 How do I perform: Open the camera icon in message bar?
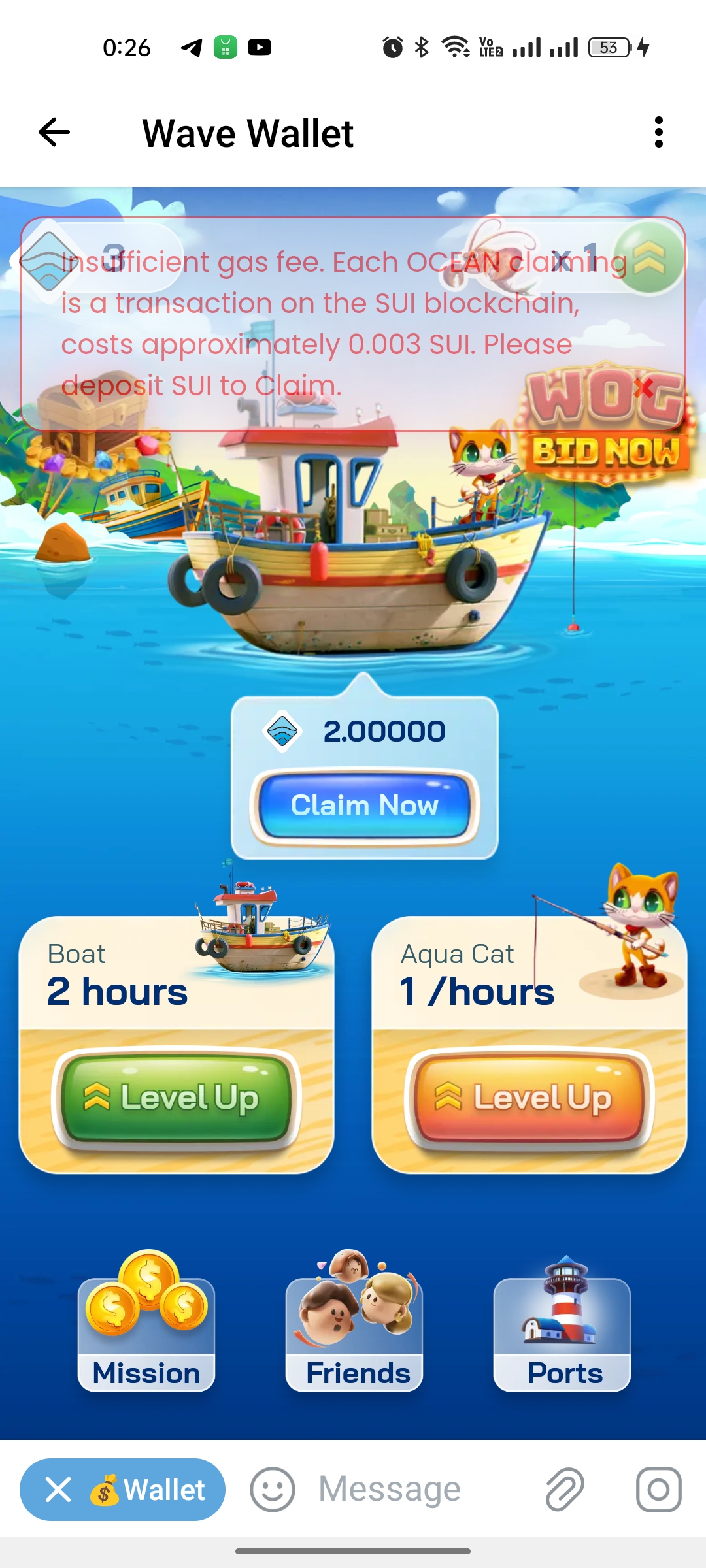(x=658, y=1490)
